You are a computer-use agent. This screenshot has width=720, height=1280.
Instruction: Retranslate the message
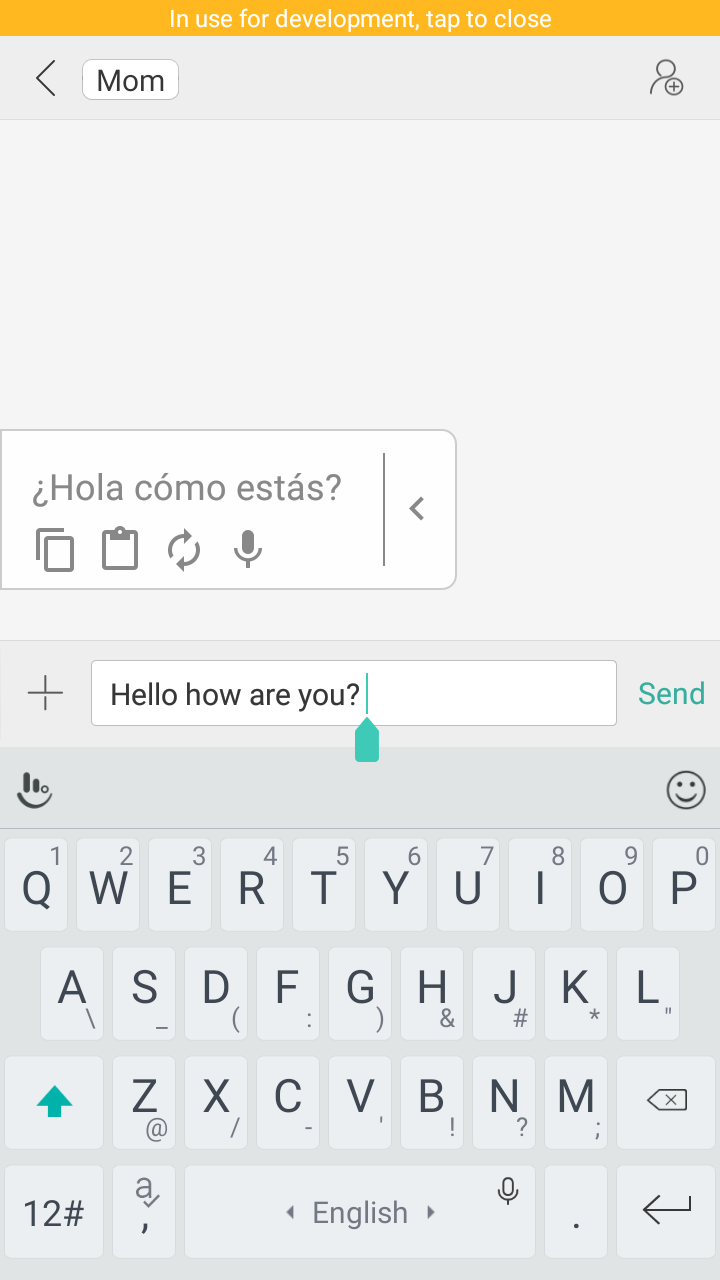click(x=184, y=549)
